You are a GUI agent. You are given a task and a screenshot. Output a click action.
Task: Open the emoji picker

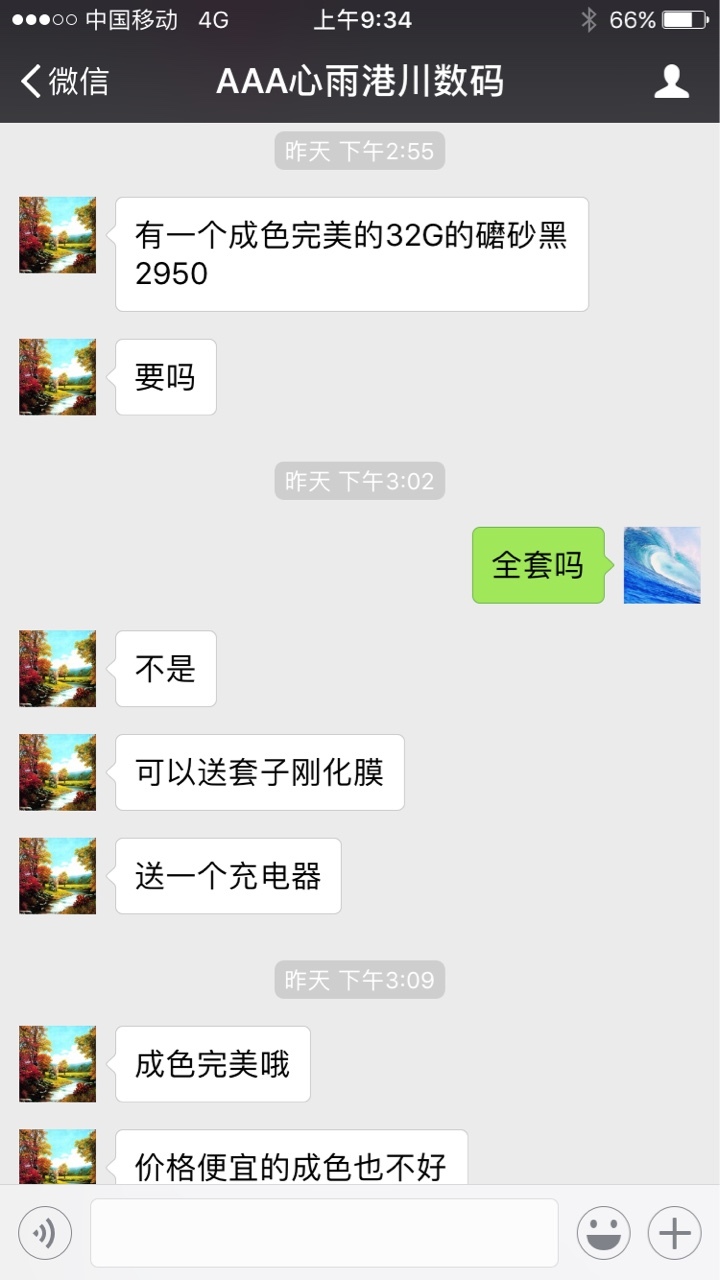click(x=604, y=1233)
